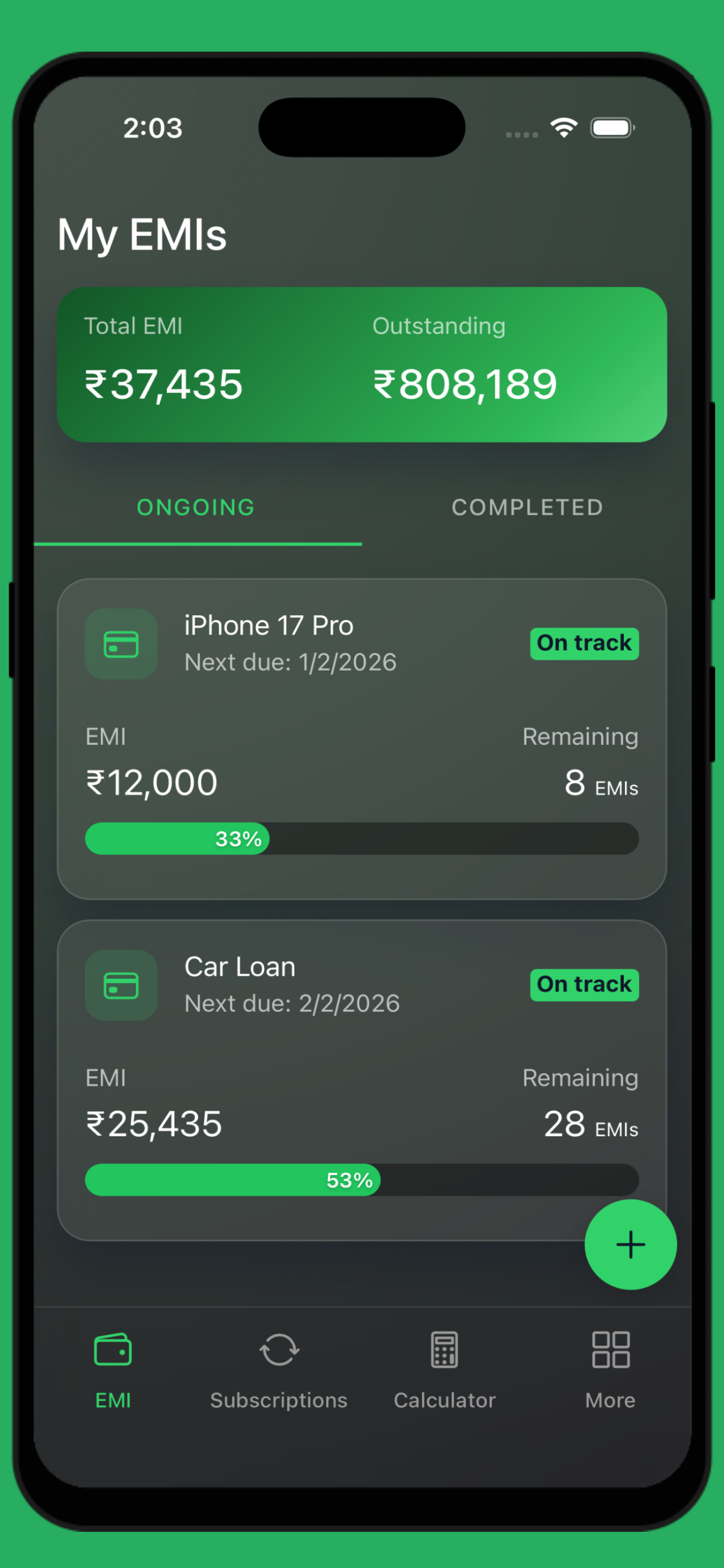Tap the Car Loan card icon

121,985
